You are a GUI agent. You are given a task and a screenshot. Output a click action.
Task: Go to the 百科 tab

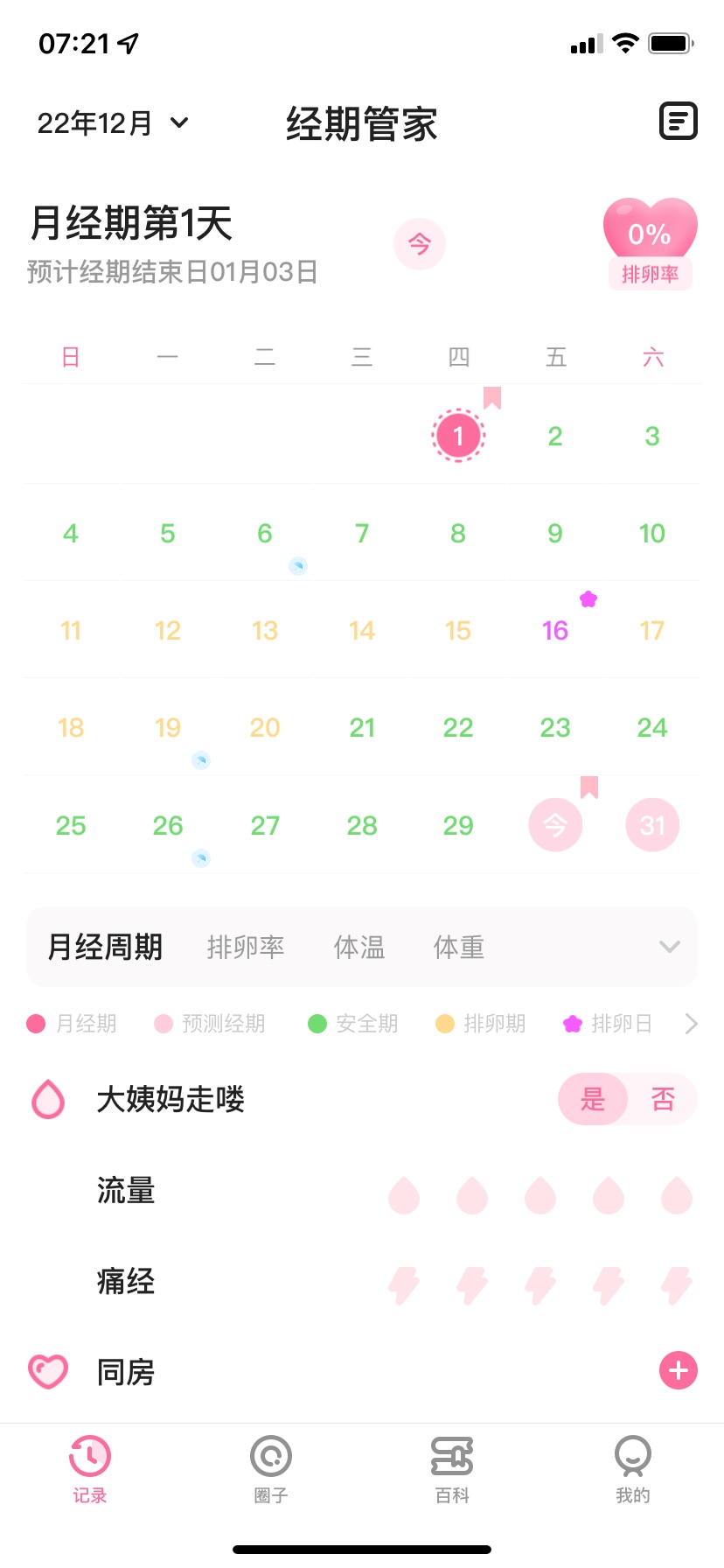click(452, 1470)
